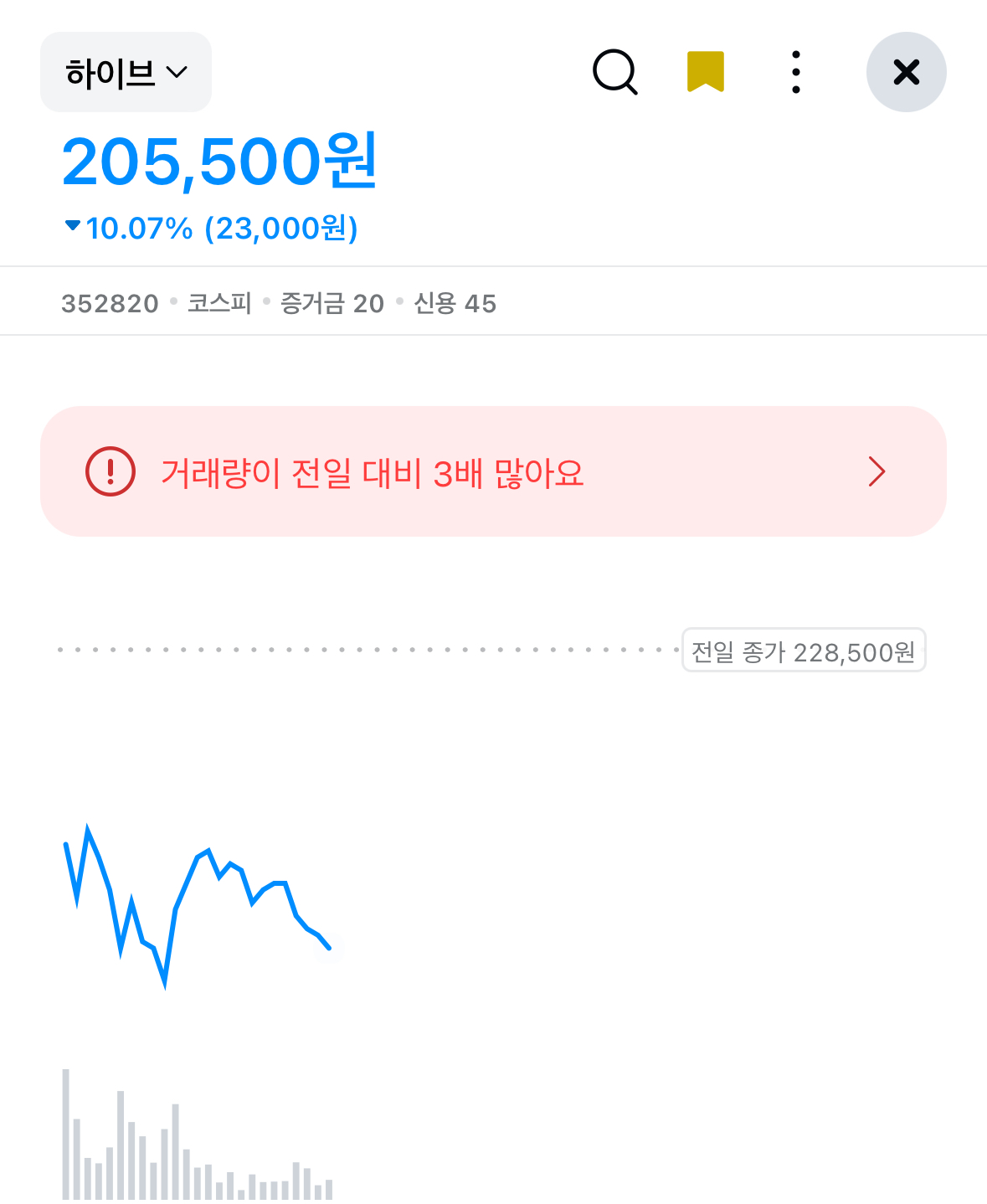Search for another stock
This screenshot has width=987, height=1204.
coord(615,72)
